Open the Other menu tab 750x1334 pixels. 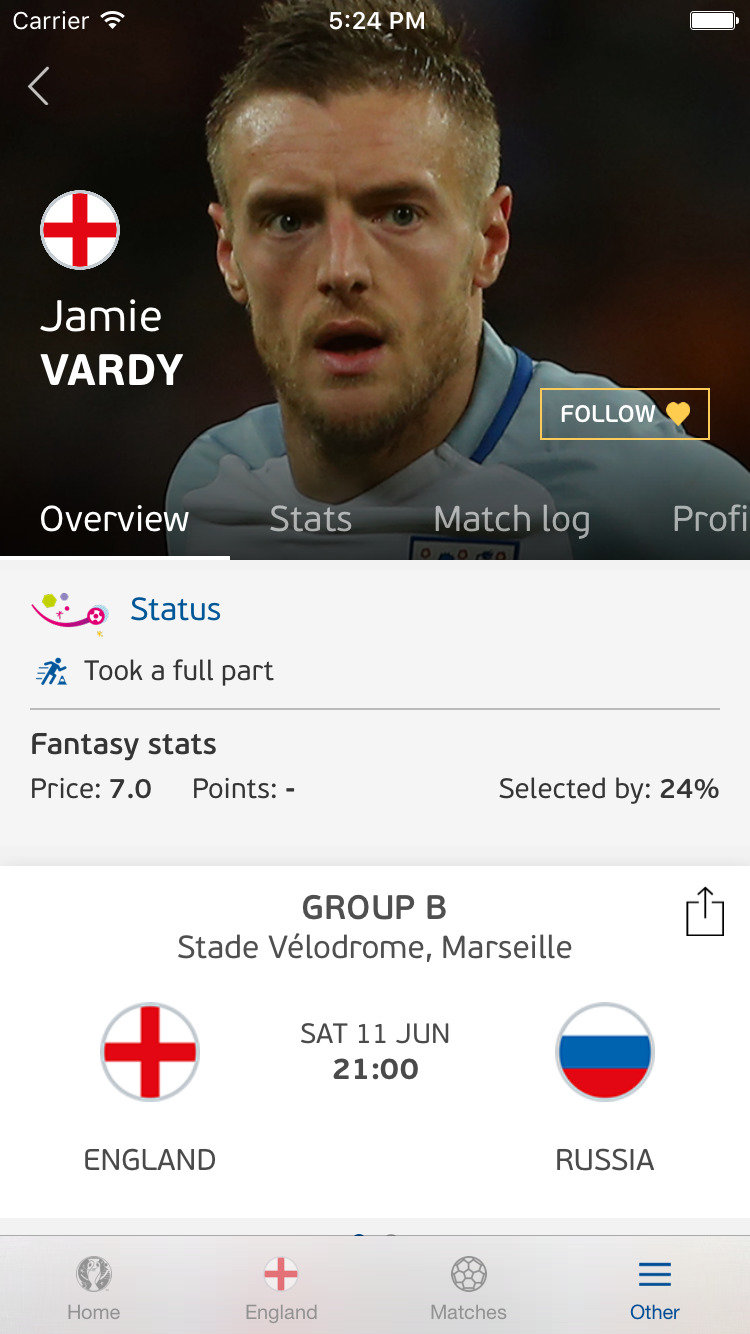[x=655, y=1288]
